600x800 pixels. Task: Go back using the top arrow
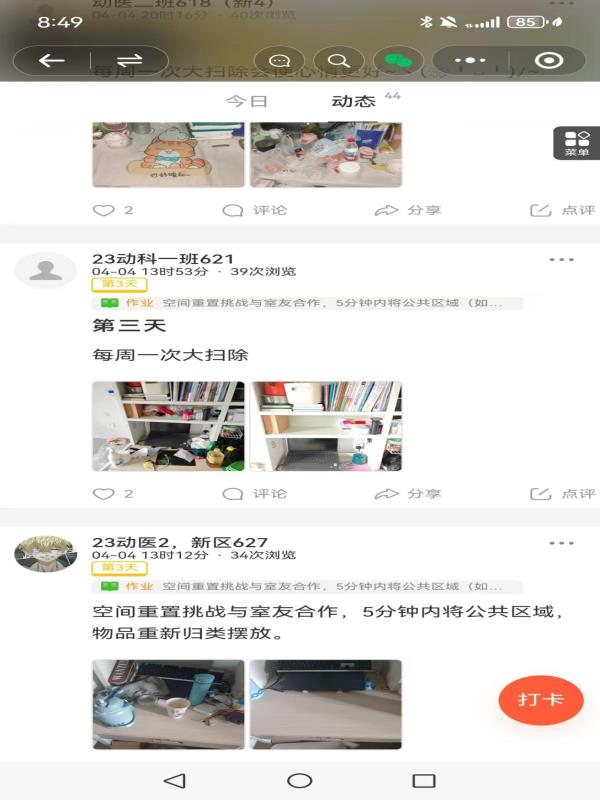click(52, 61)
